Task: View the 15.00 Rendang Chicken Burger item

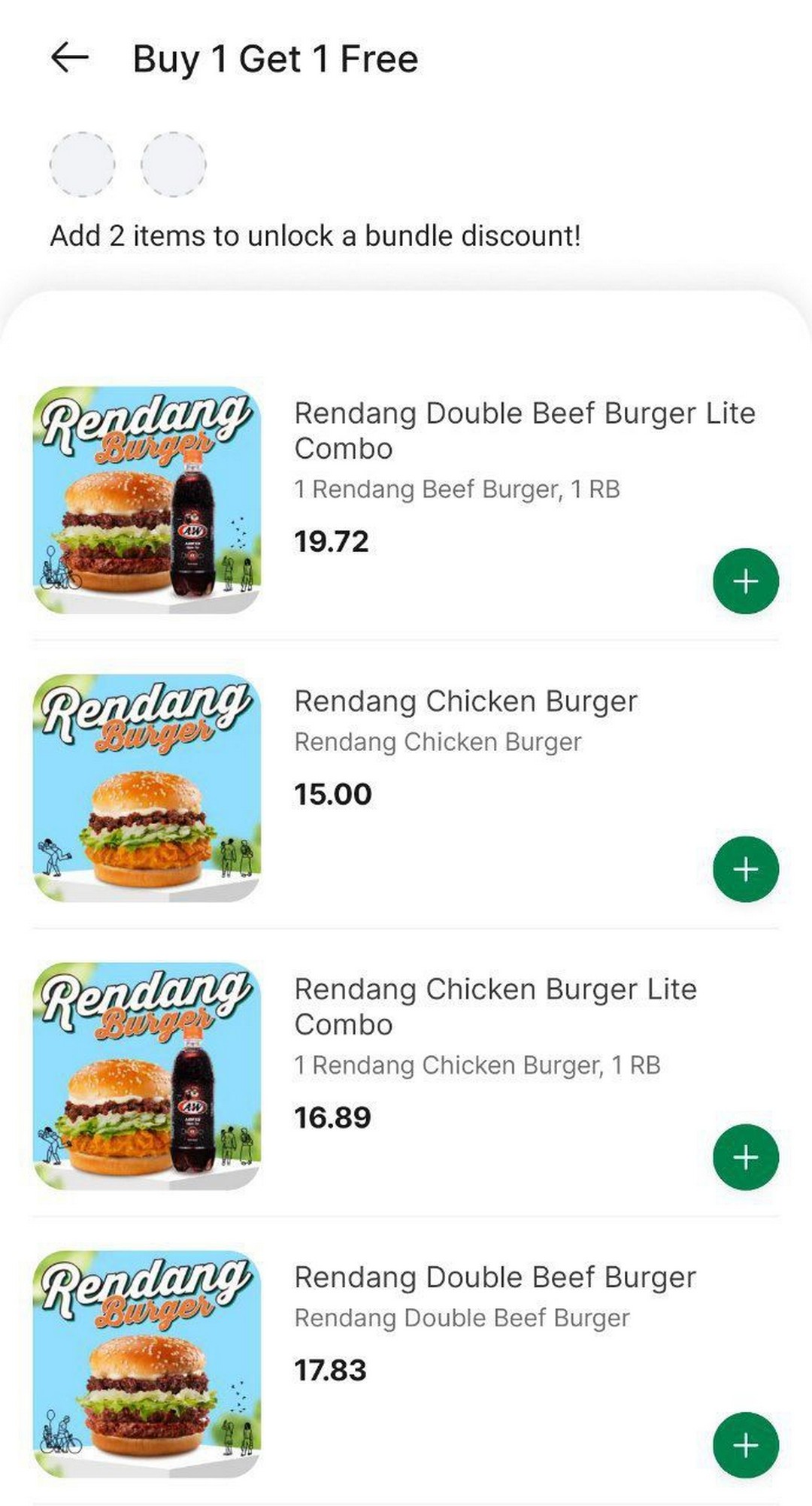Action: click(x=465, y=701)
